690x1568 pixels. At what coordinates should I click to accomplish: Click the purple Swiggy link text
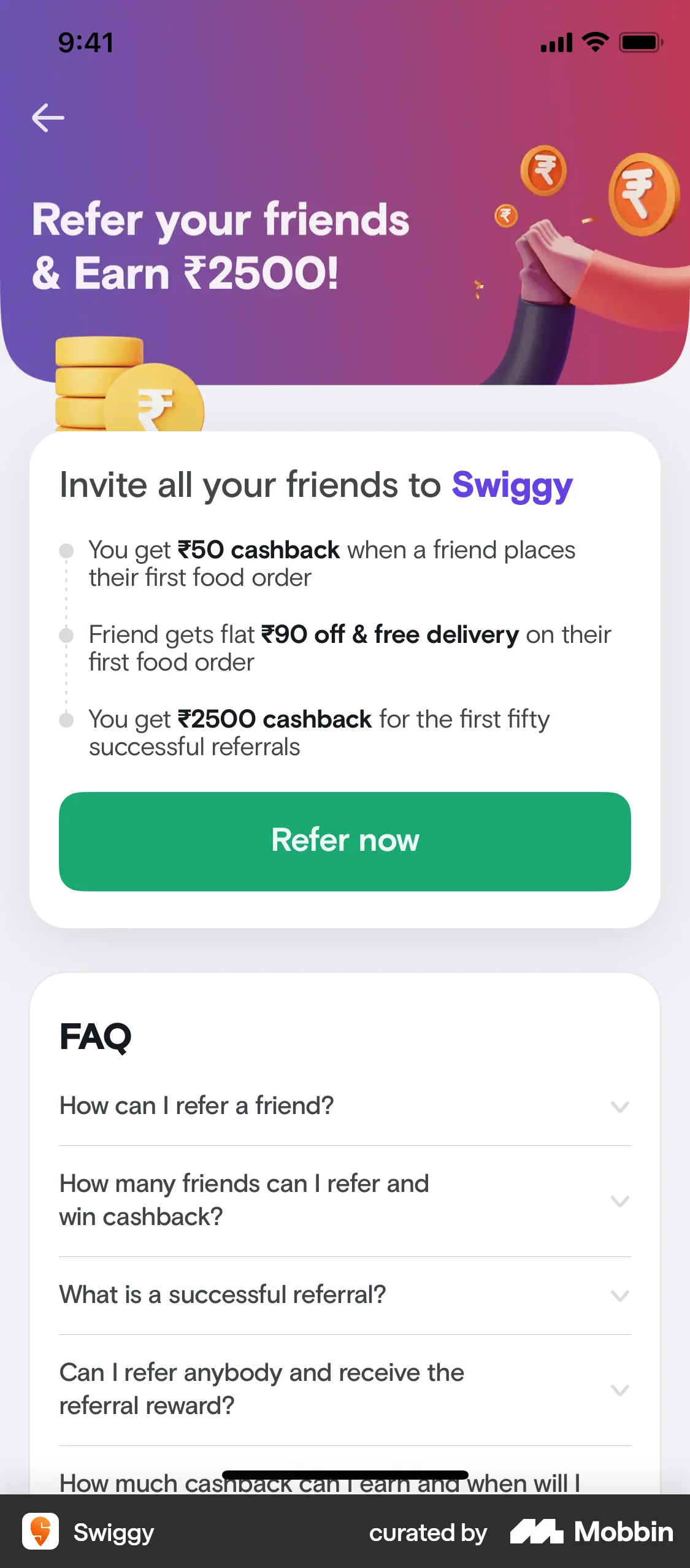tap(512, 484)
